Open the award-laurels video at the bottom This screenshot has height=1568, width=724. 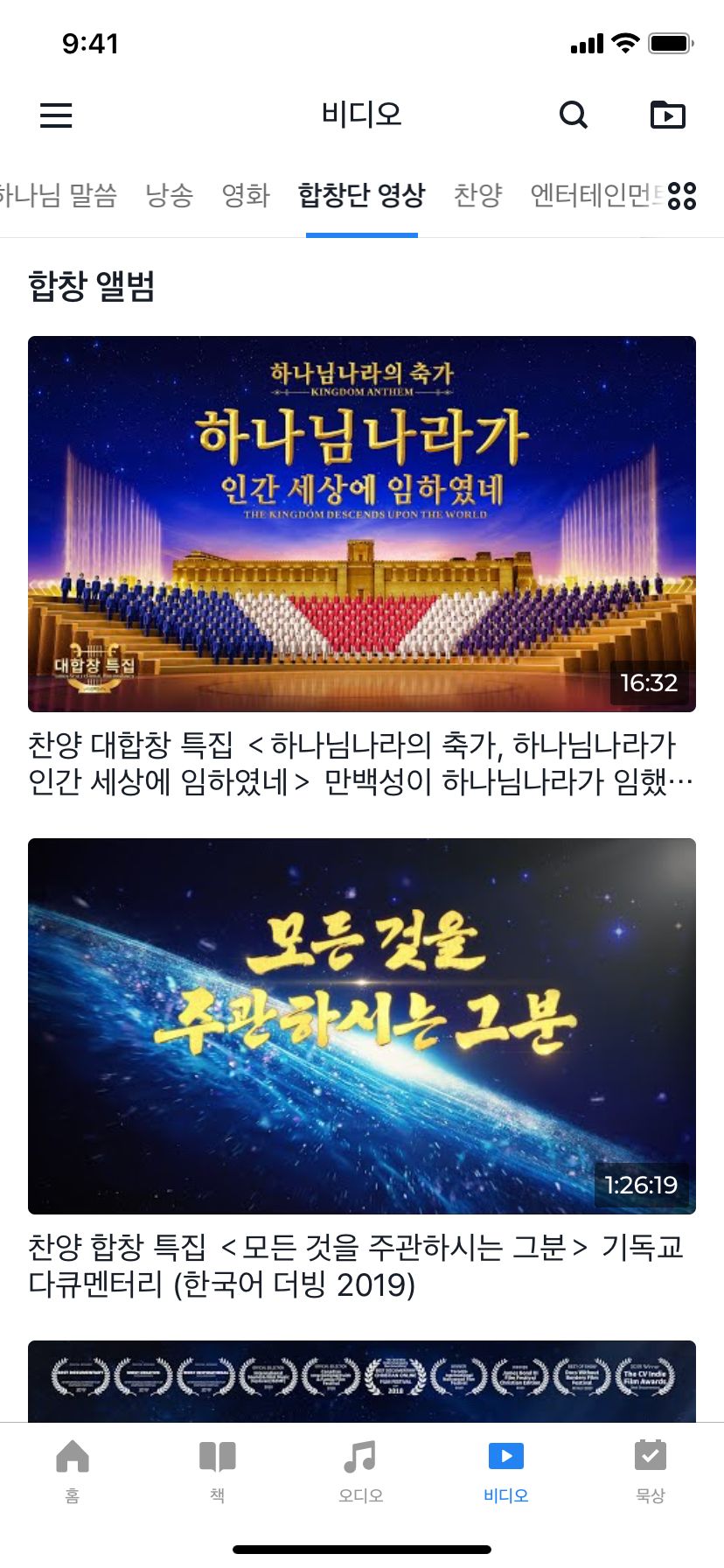(x=362, y=1381)
